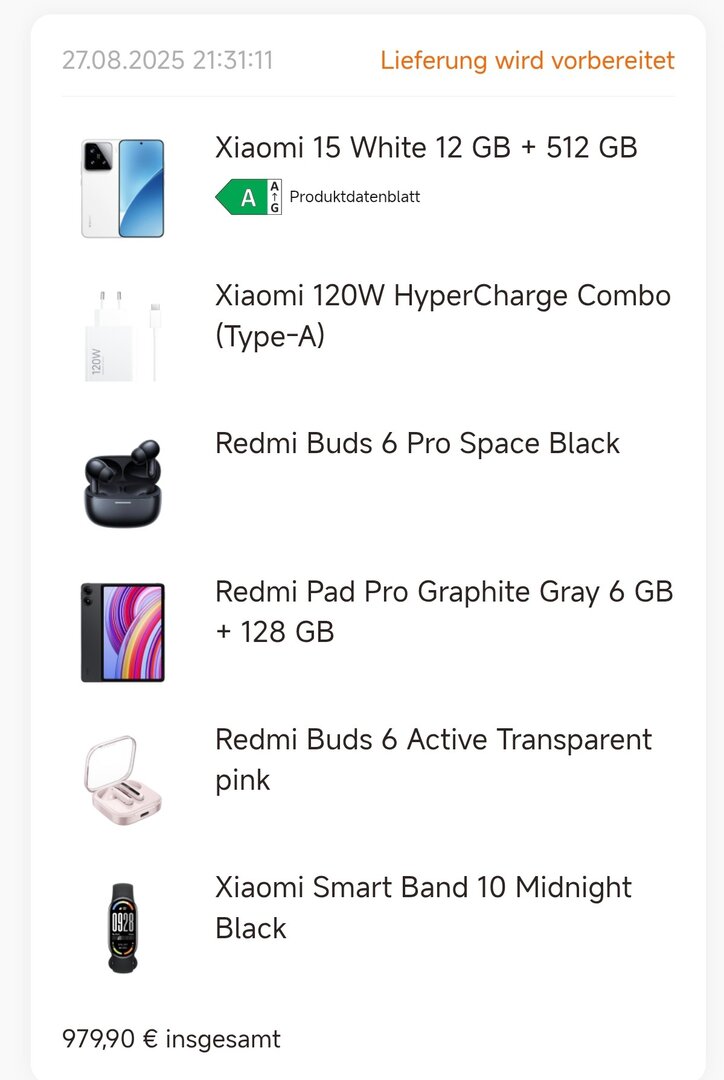Screen dimensions: 724x1080
Task: Open Xiaomi 120W HyperCharge Combo item
Action: click(x=442, y=316)
